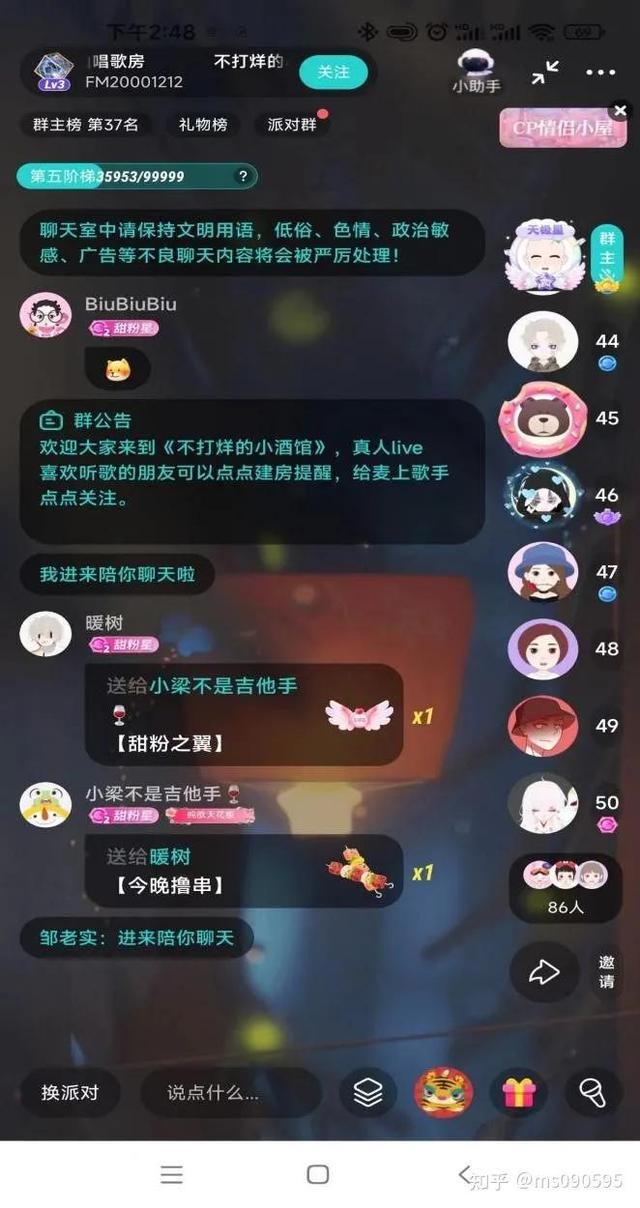The image size is (640, 1208).
Task: Tap 我进来陪你聊天啦 quick reply
Action: coord(117,575)
